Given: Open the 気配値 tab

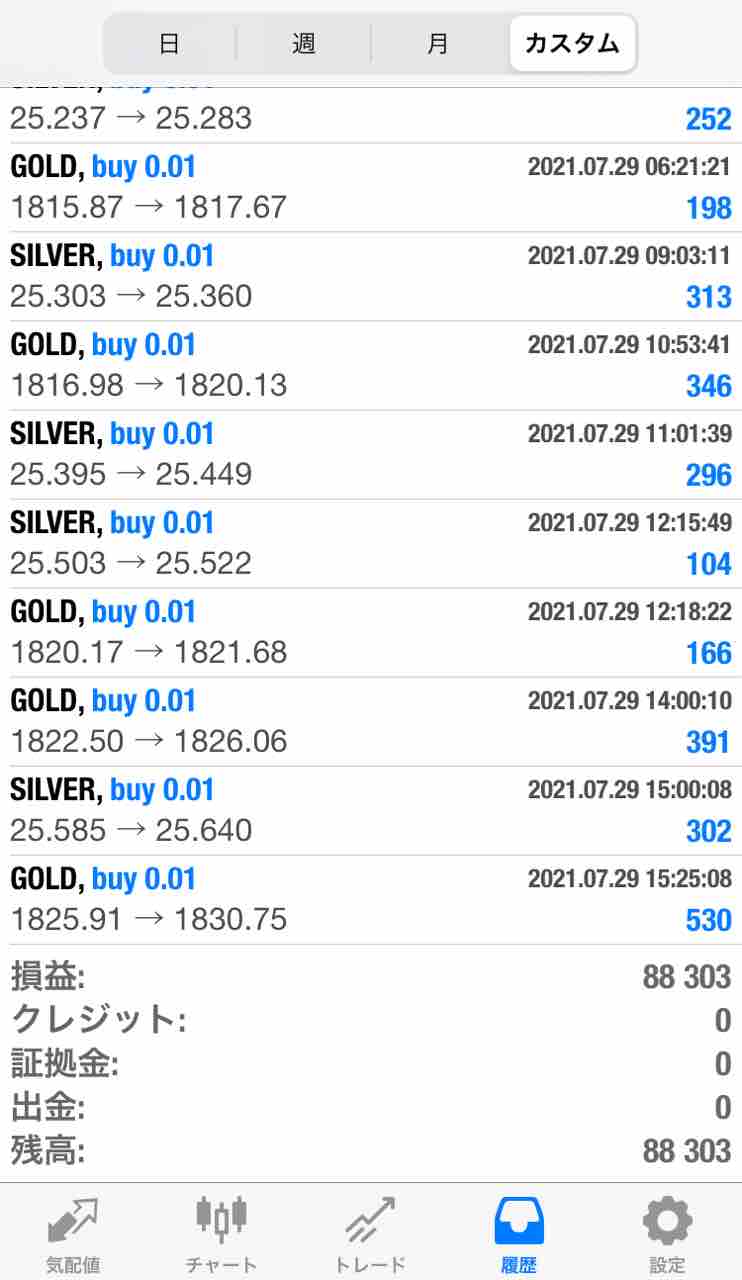Looking at the screenshot, I should (x=73, y=1234).
